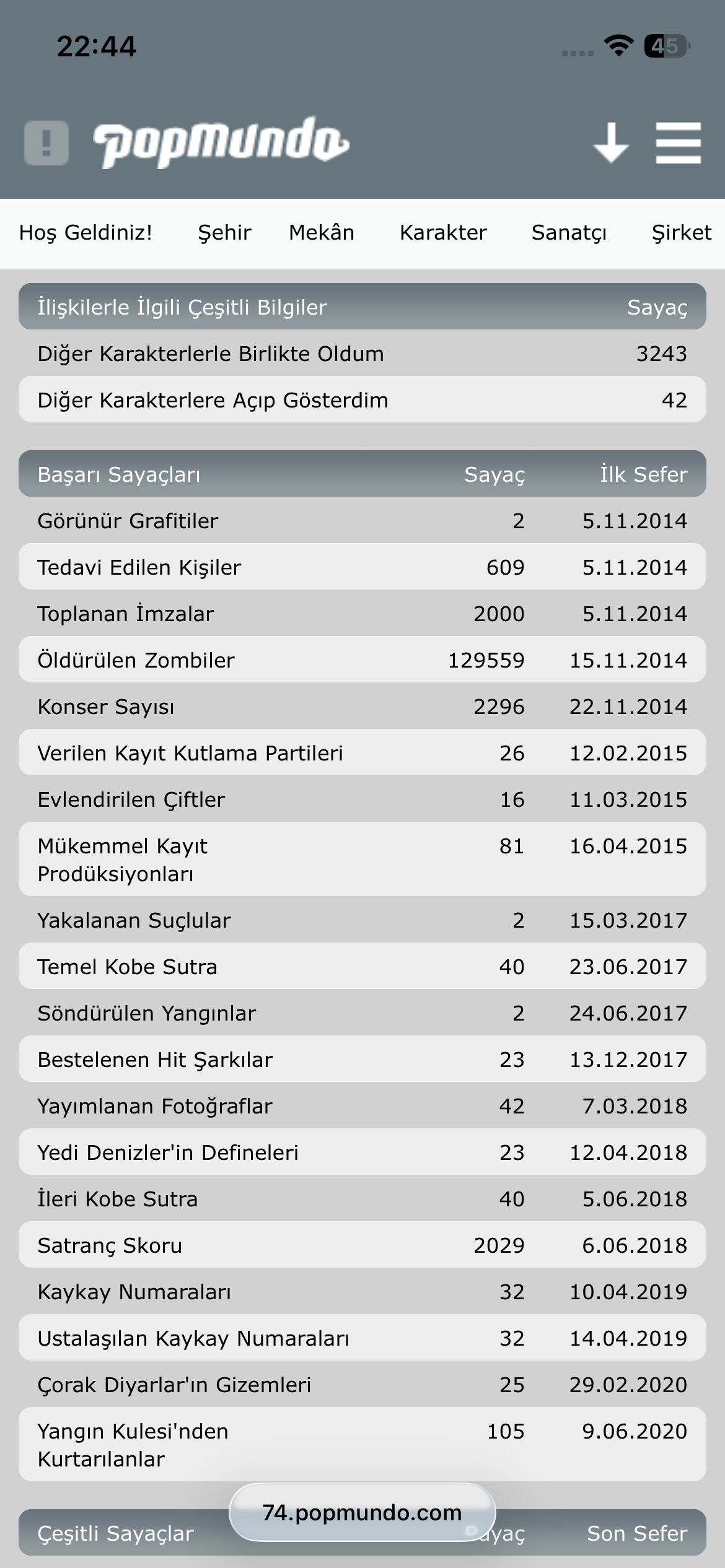
Task: Go to the Popmundo logo home
Action: (221, 143)
